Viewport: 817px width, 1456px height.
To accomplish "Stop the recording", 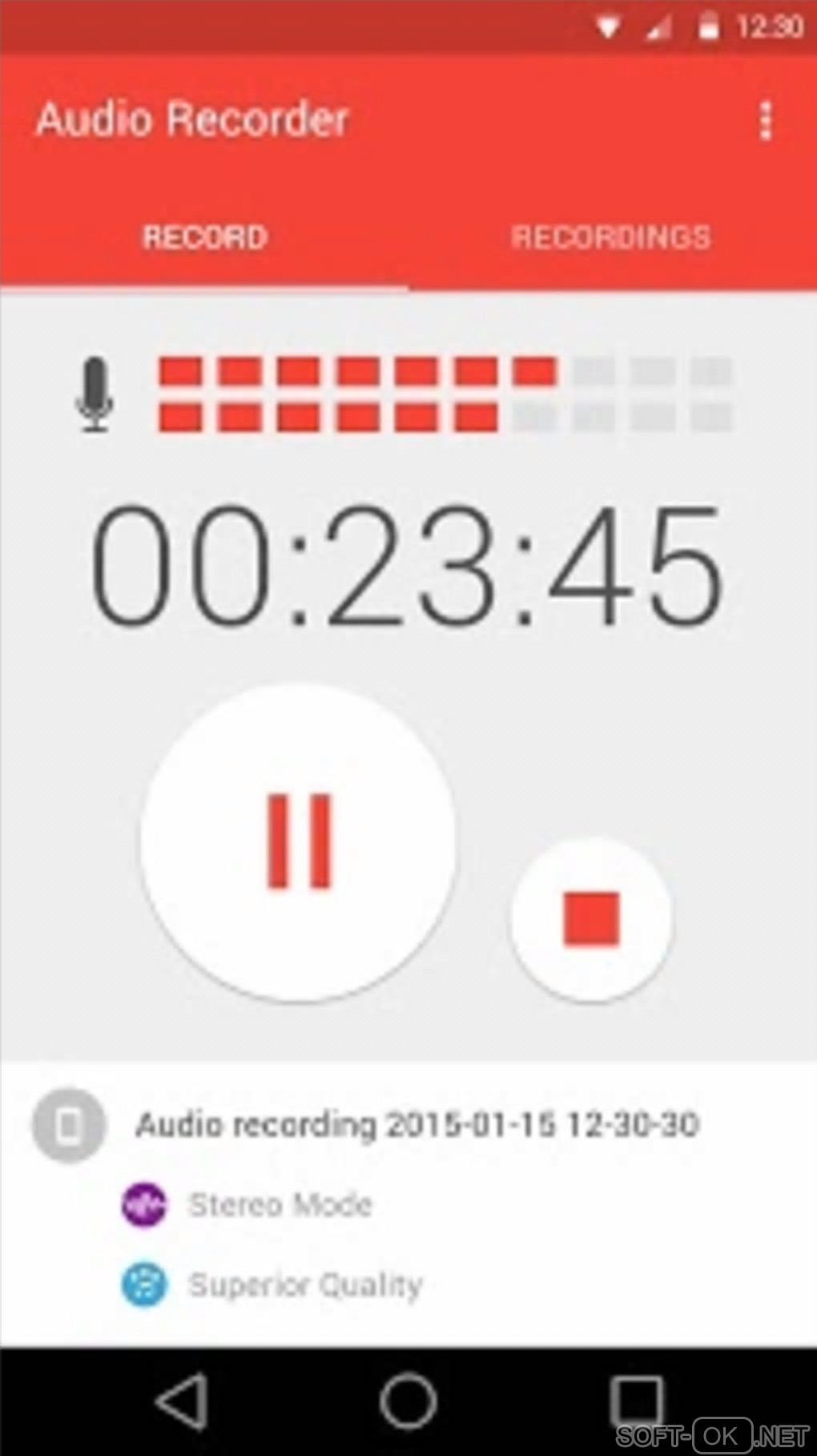I will [x=591, y=918].
